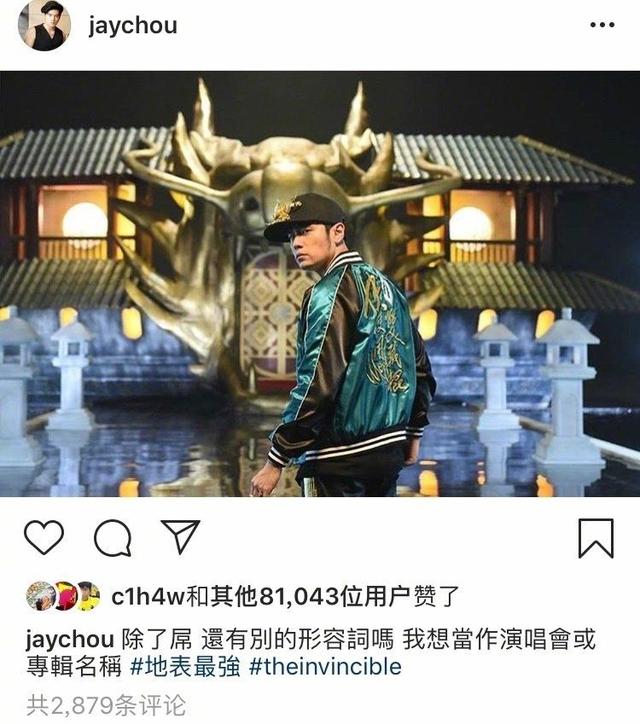640x724 pixels.
Task: View the 81,043 users who liked
Action: tap(300, 597)
